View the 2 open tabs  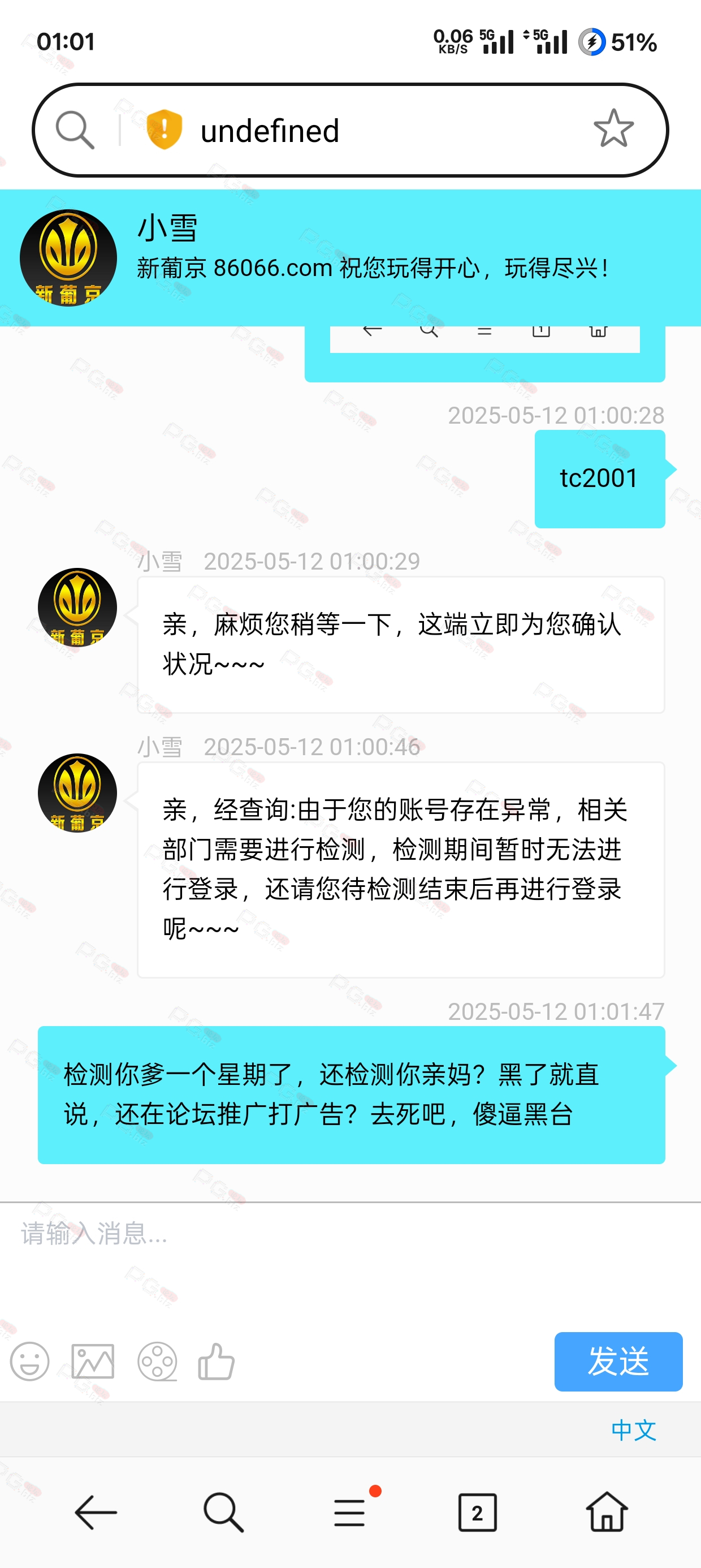point(477,1512)
